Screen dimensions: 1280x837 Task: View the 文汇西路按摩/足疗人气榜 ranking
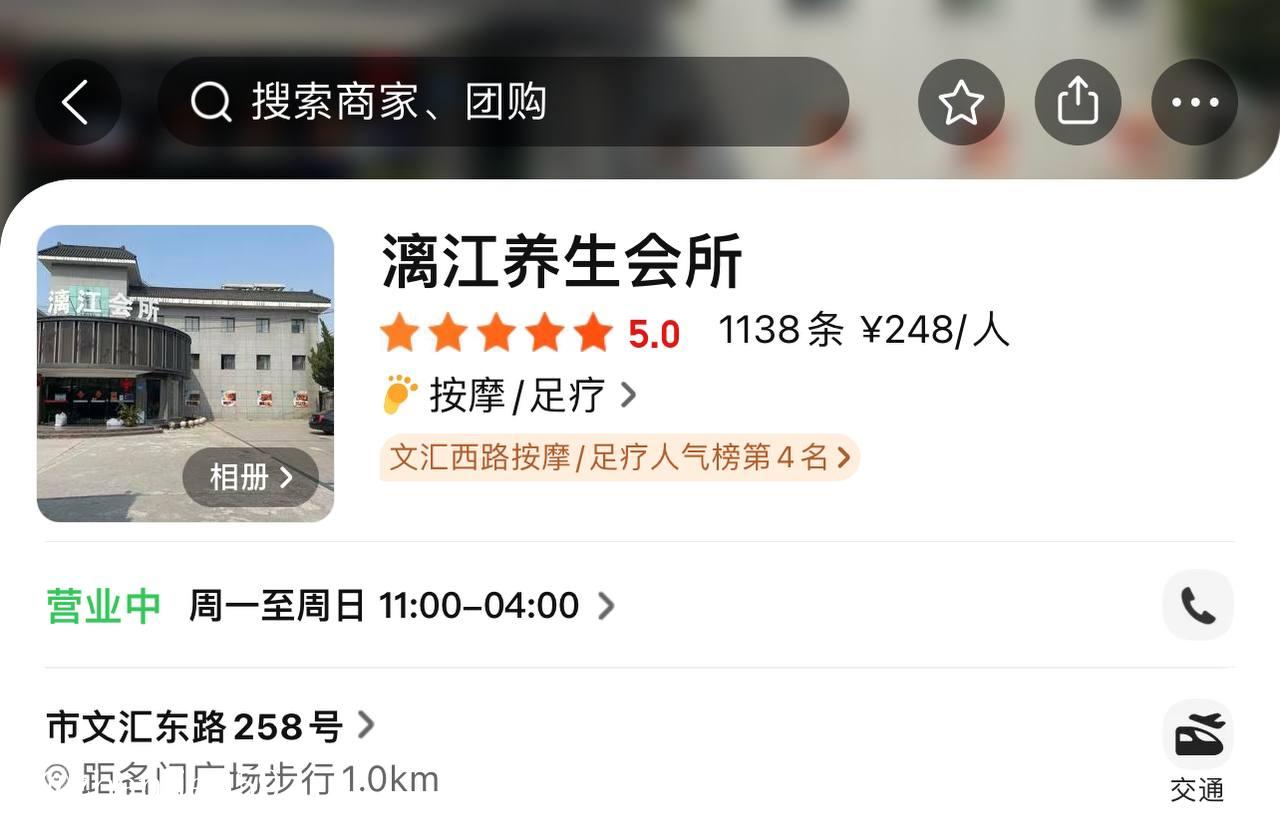(x=619, y=458)
